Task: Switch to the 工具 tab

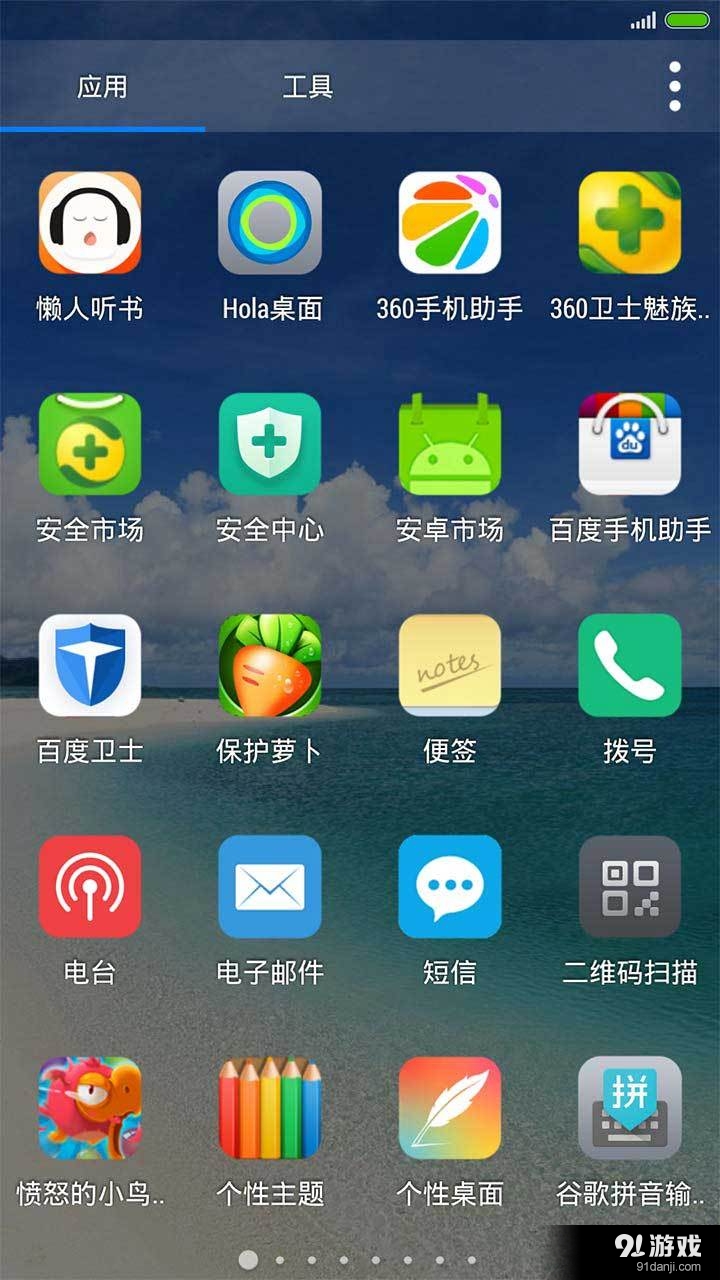Action: click(307, 87)
